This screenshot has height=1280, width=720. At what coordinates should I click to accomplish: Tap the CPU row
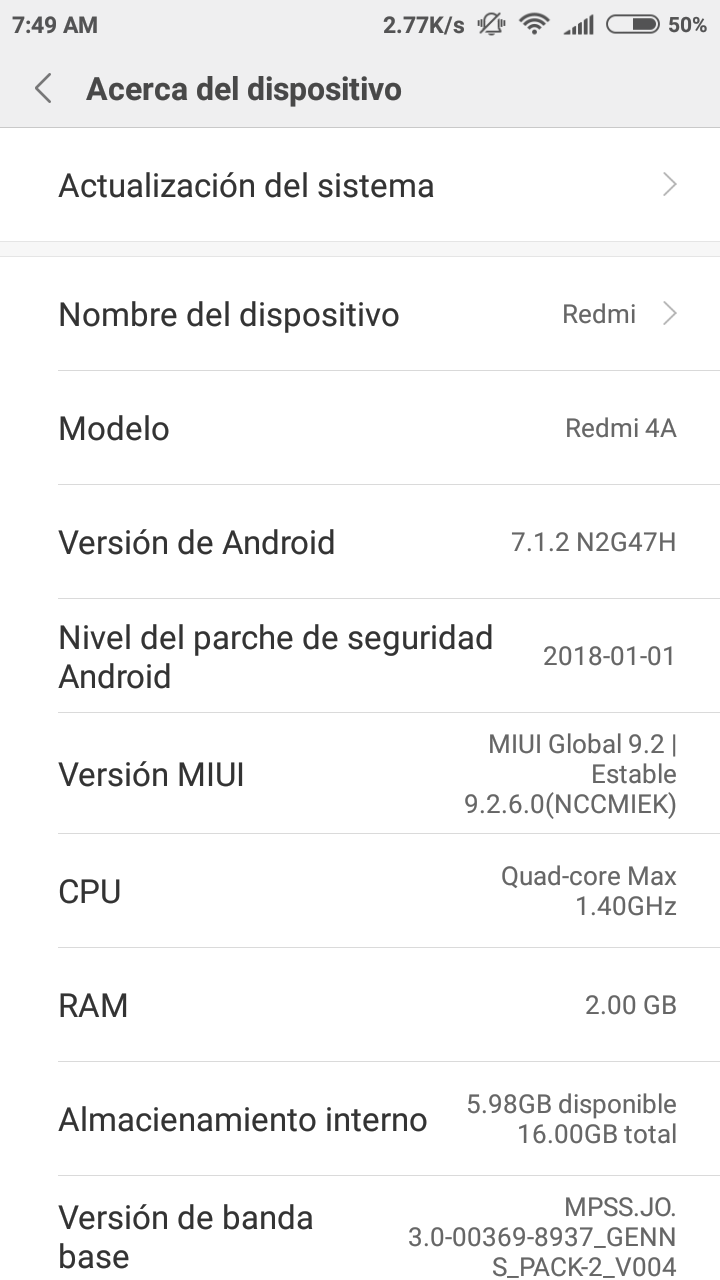point(360,891)
